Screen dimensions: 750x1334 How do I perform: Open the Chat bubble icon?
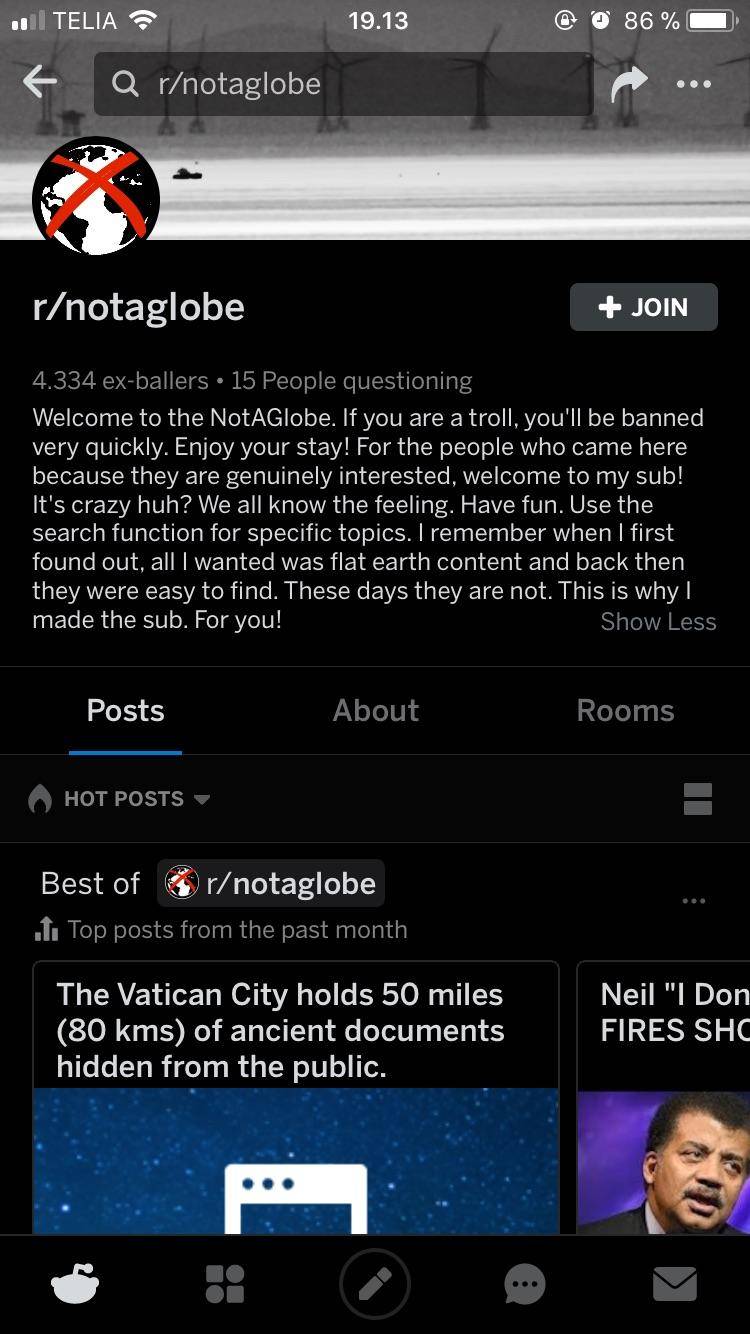coord(525,1283)
